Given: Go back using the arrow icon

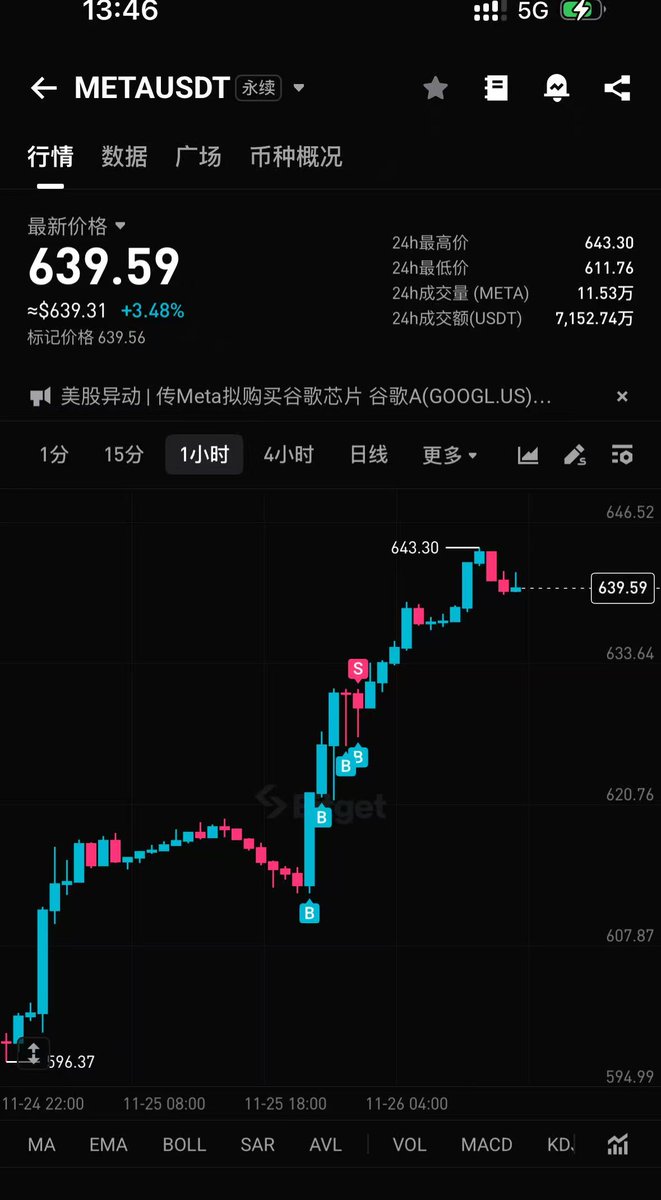Looking at the screenshot, I should point(43,88).
